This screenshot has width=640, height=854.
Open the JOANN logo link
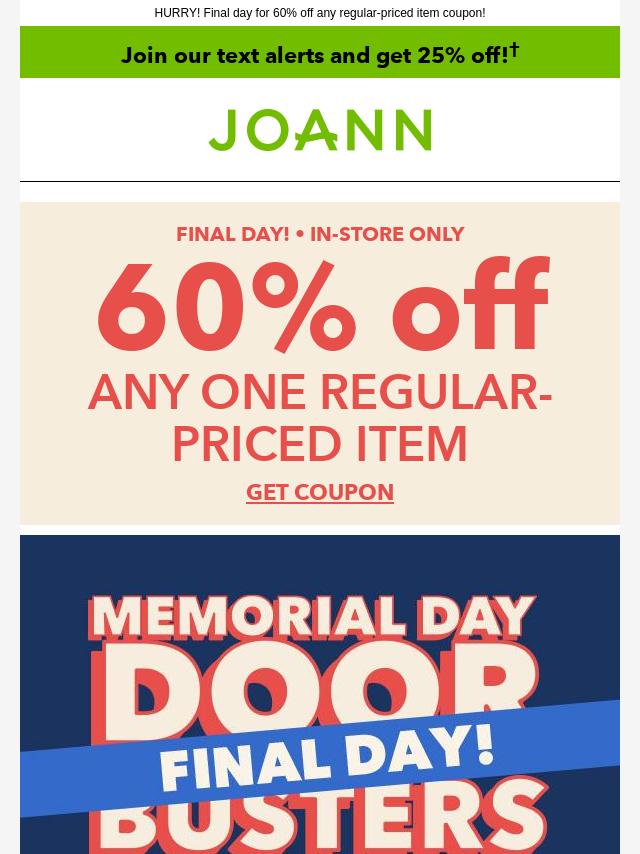tap(320, 130)
